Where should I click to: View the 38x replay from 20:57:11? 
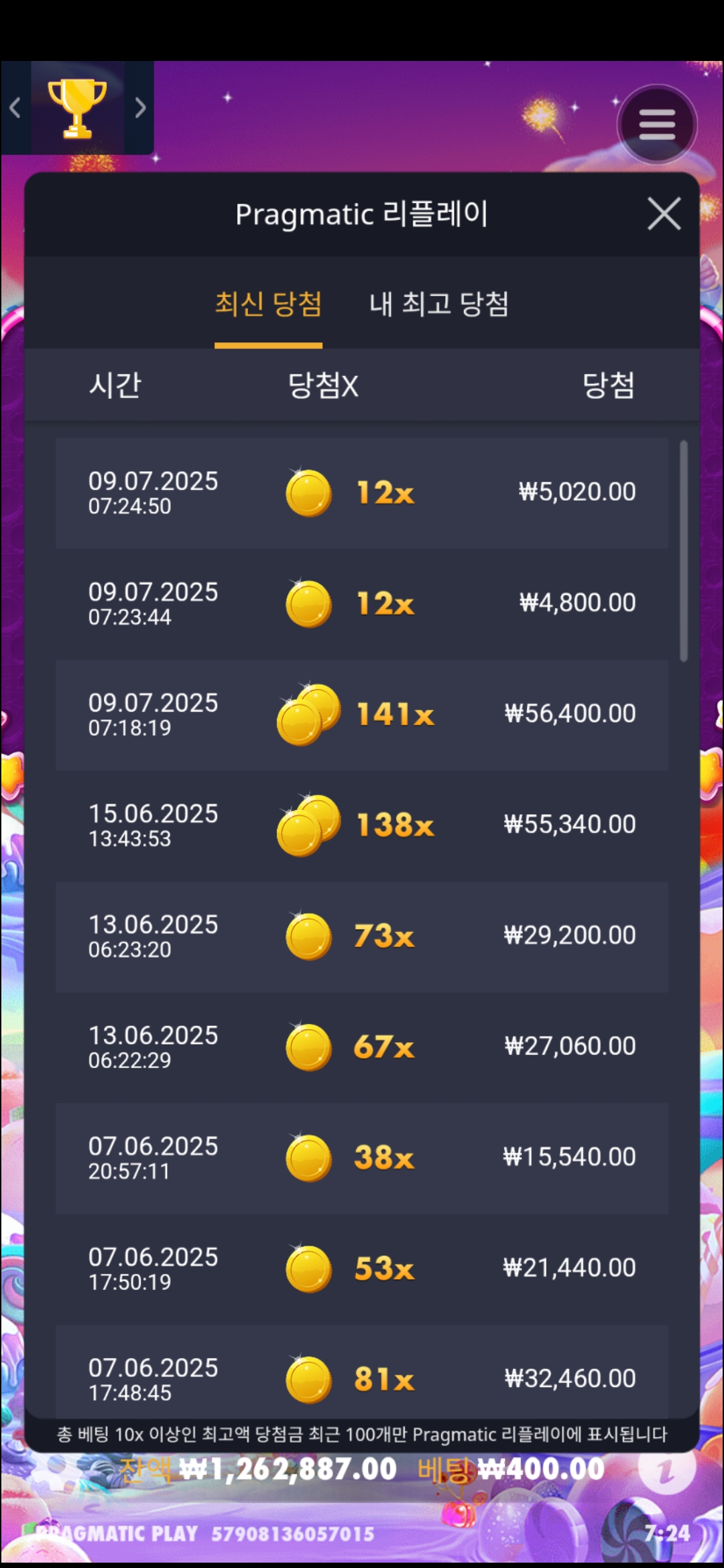coord(361,1158)
